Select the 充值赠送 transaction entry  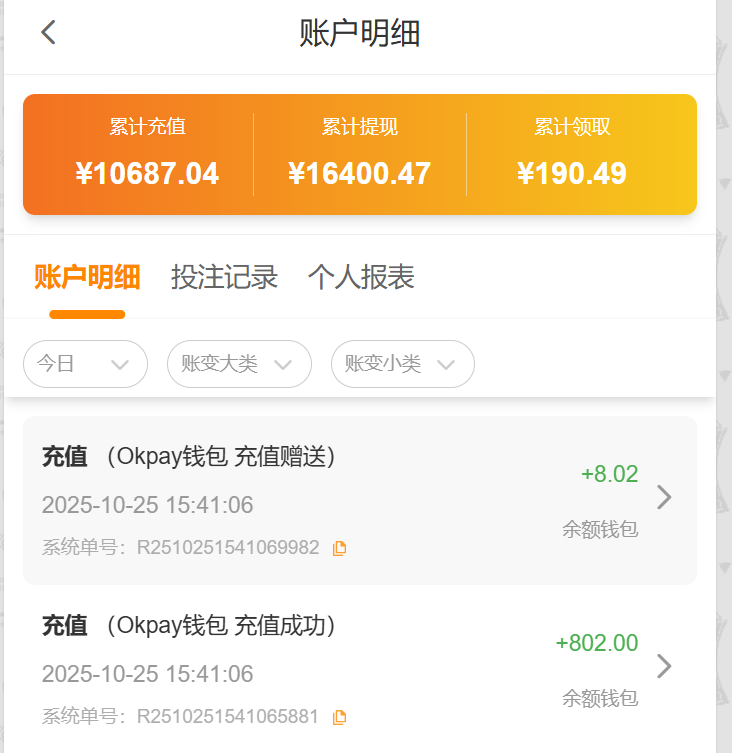(300, 497)
